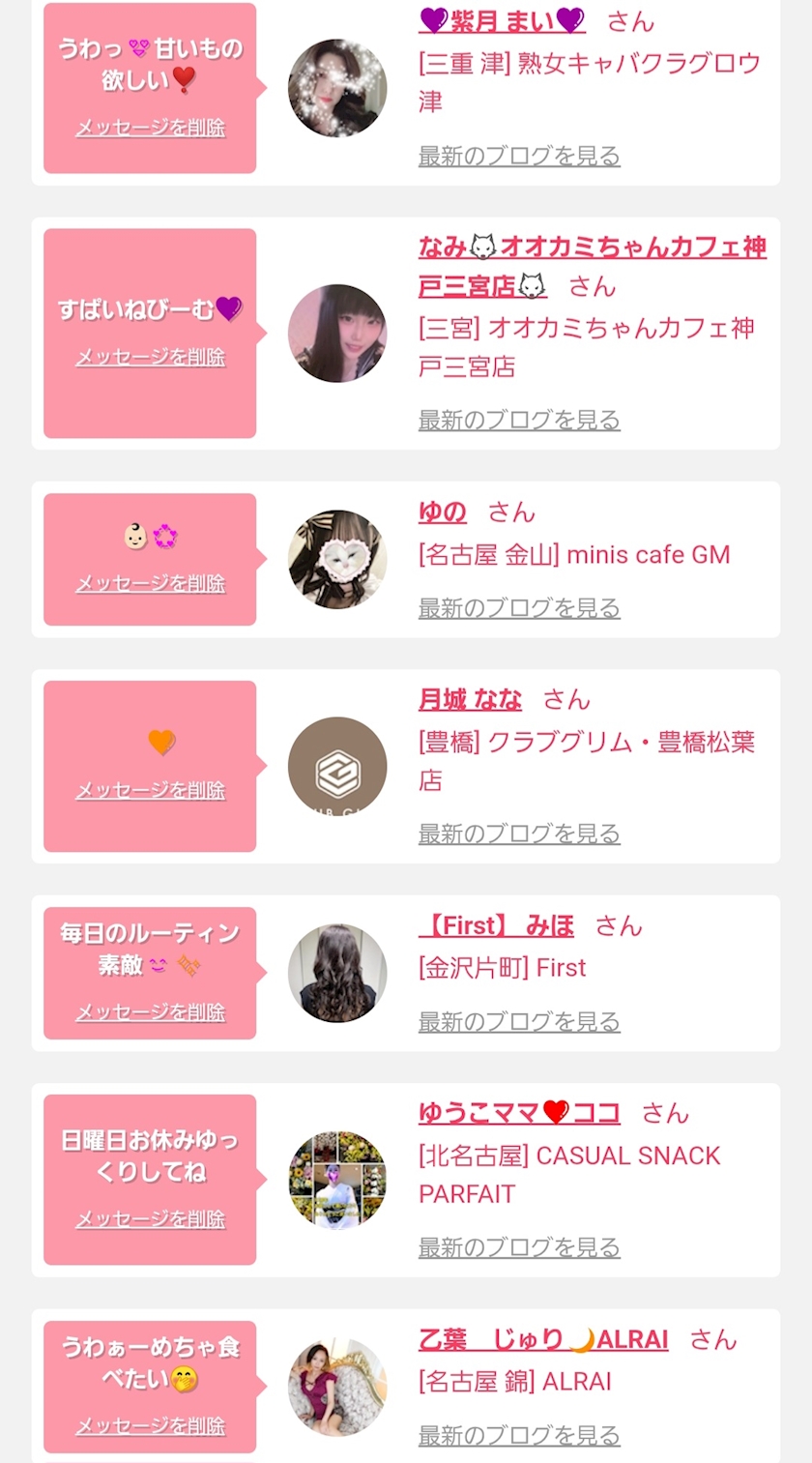The image size is (812, 1463).
Task: Delete the すぱいねびーむ message
Action: click(x=150, y=357)
